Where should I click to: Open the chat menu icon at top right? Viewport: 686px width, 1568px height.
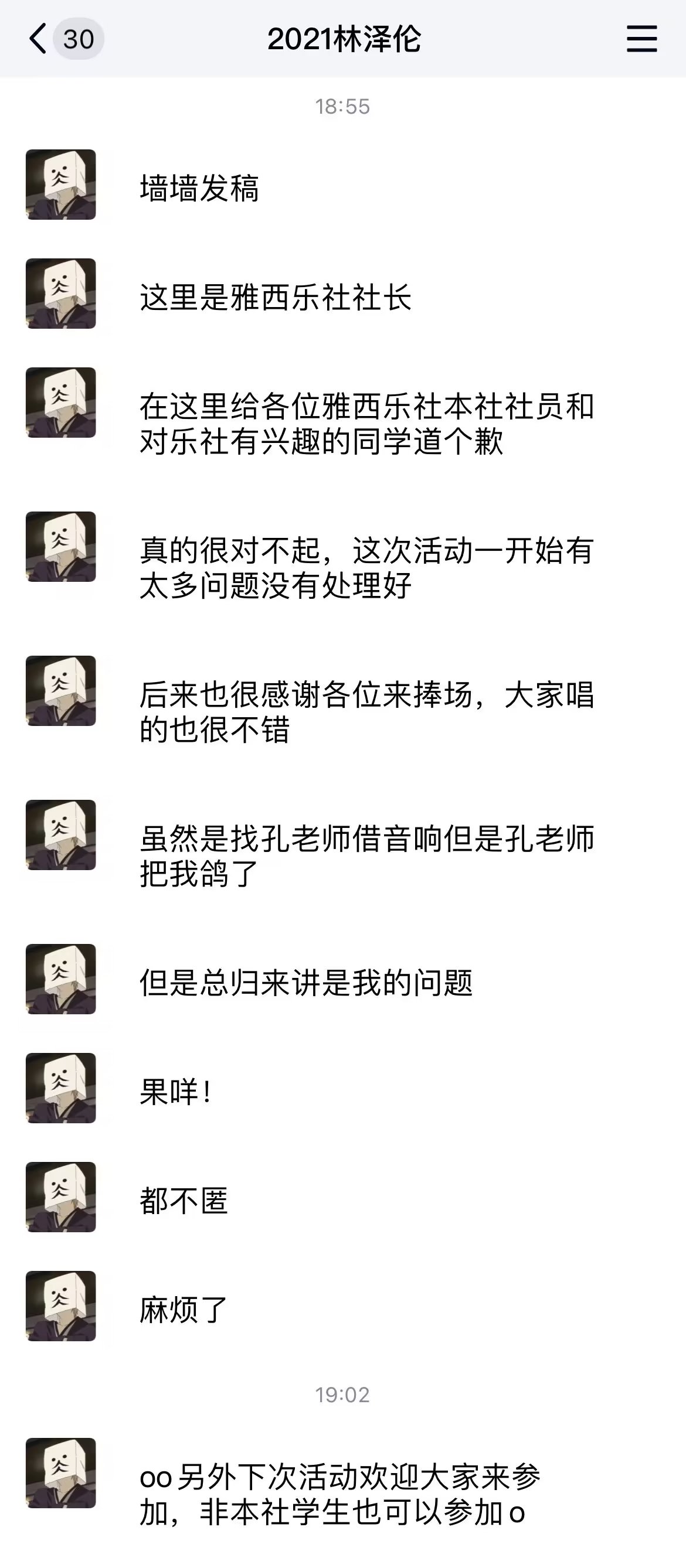tap(641, 39)
